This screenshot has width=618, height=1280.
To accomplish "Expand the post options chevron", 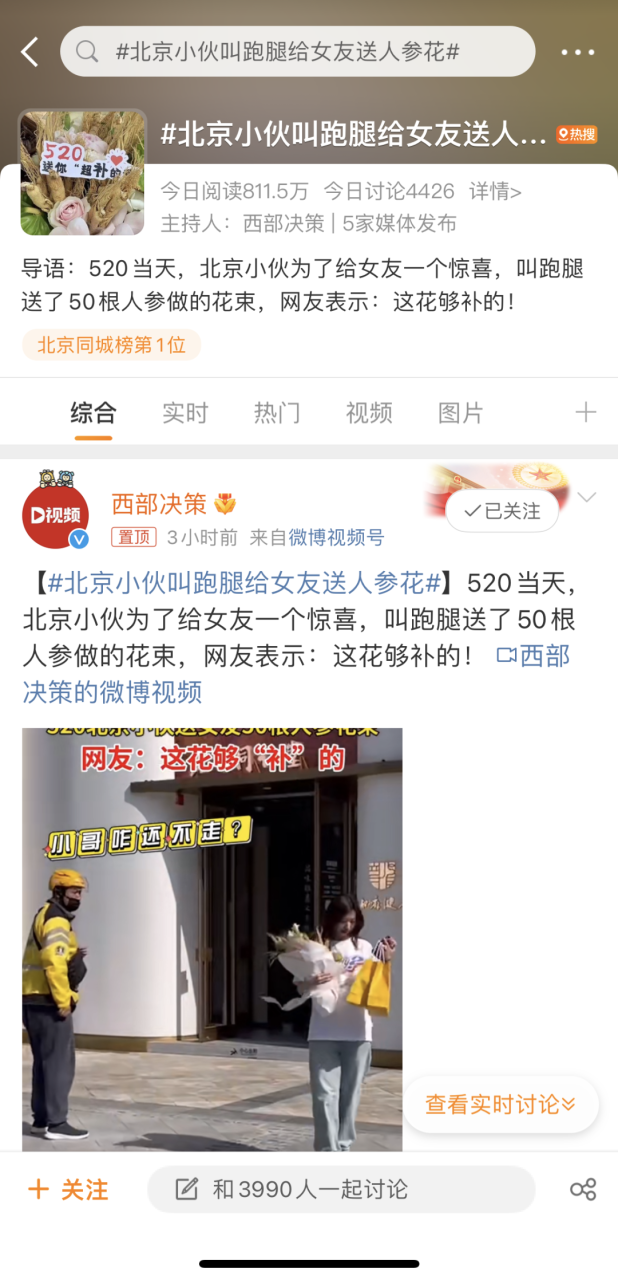I will tap(587, 498).
